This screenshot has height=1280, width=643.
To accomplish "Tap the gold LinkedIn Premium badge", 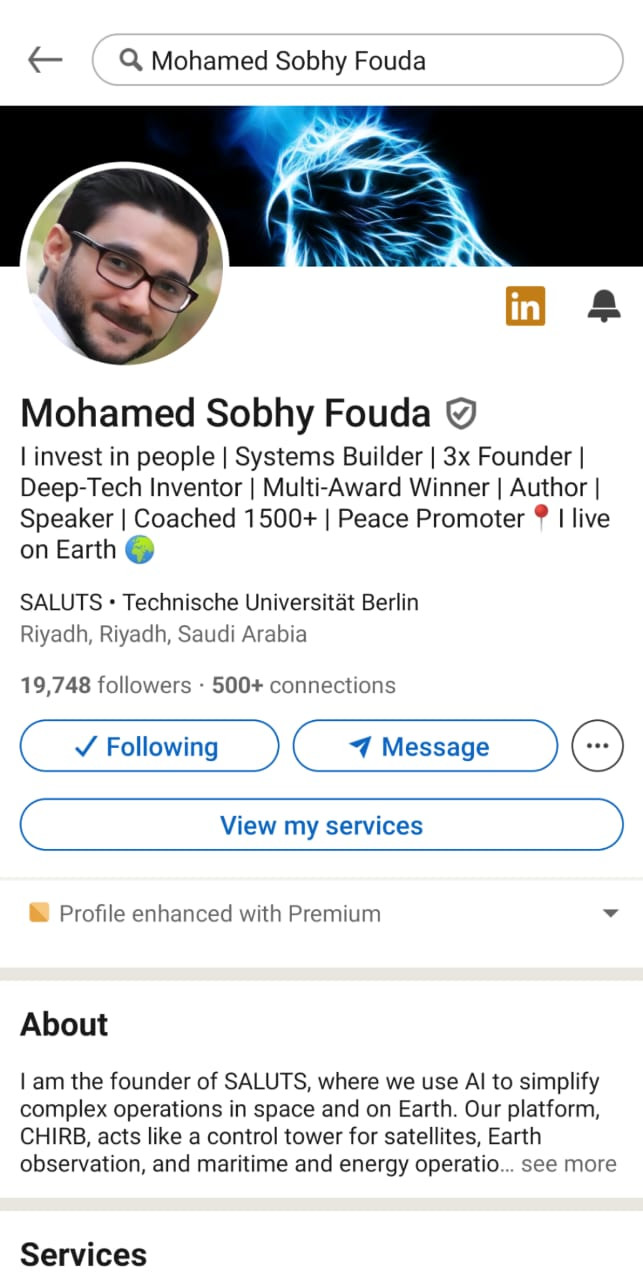I will coord(525,306).
